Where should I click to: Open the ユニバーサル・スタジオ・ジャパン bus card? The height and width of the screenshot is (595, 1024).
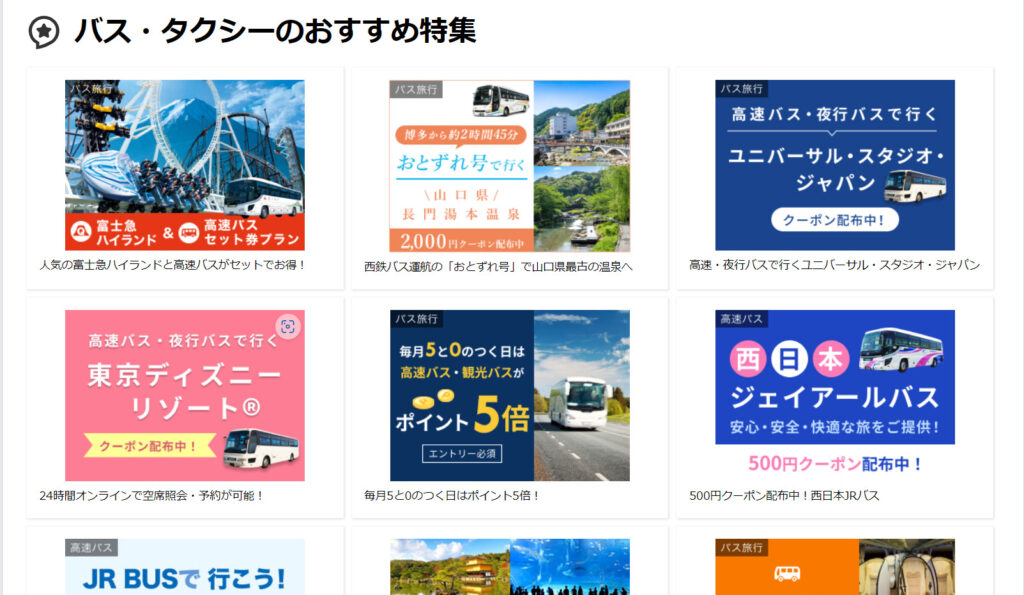835,165
